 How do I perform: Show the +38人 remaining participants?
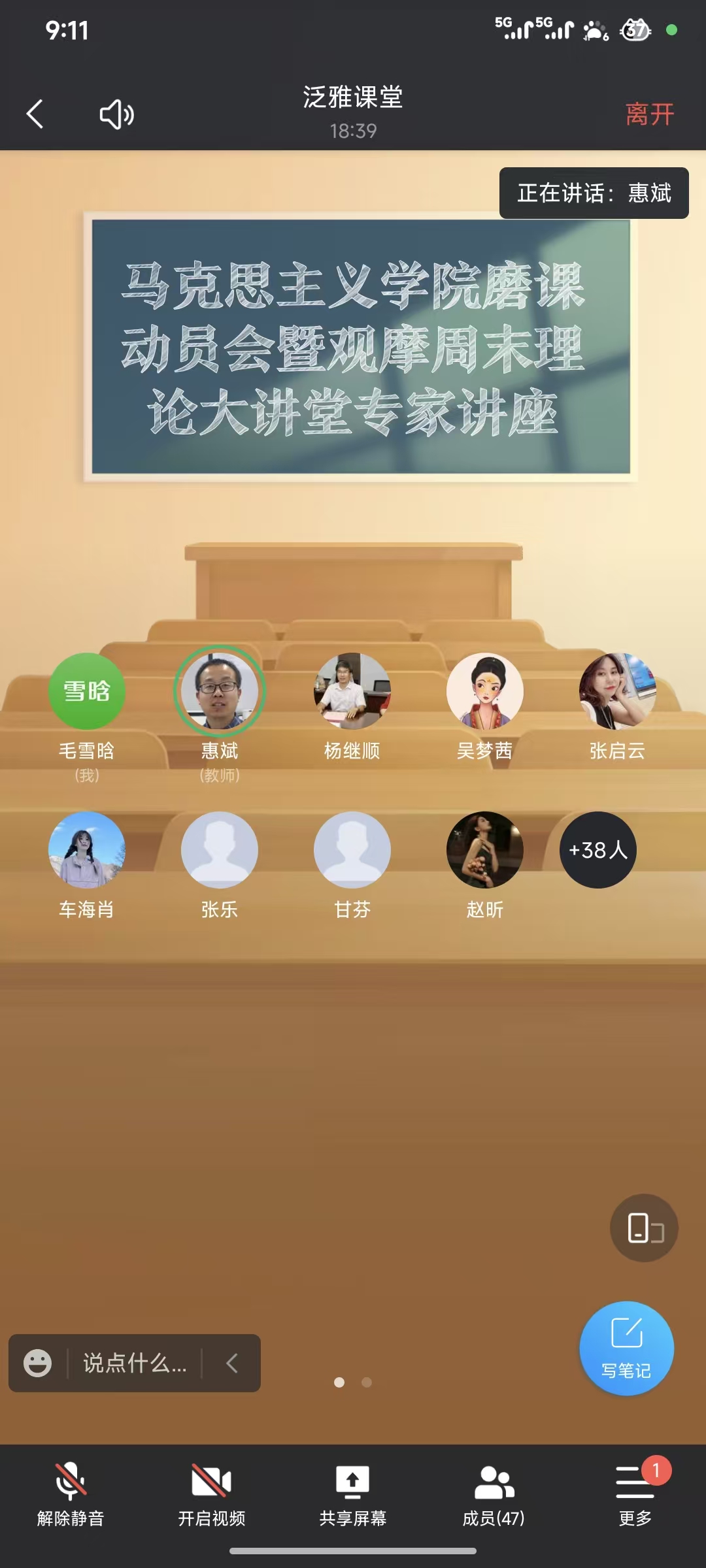[x=598, y=850]
